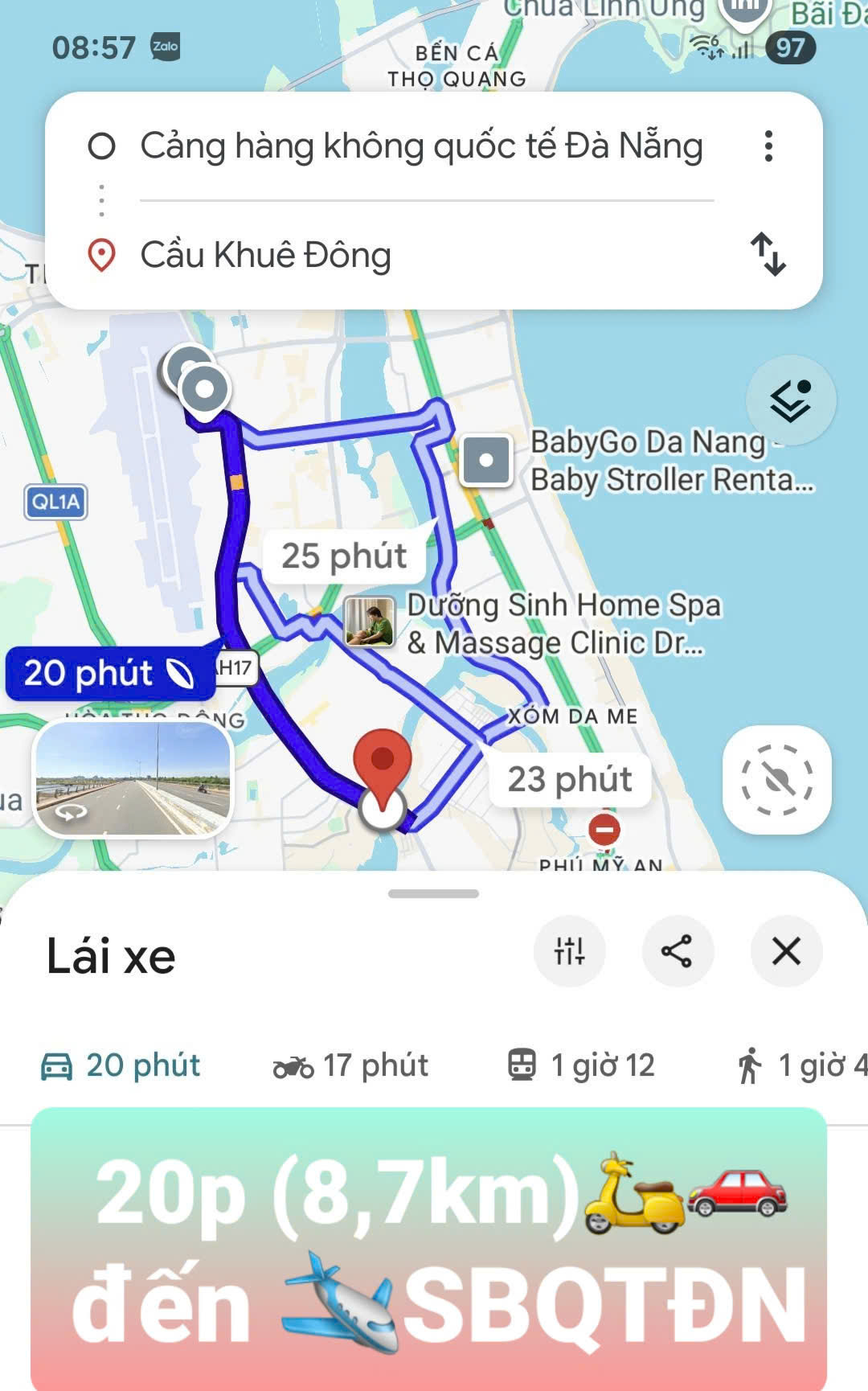
Task: Tap the compass to re-center the map
Action: [x=776, y=778]
